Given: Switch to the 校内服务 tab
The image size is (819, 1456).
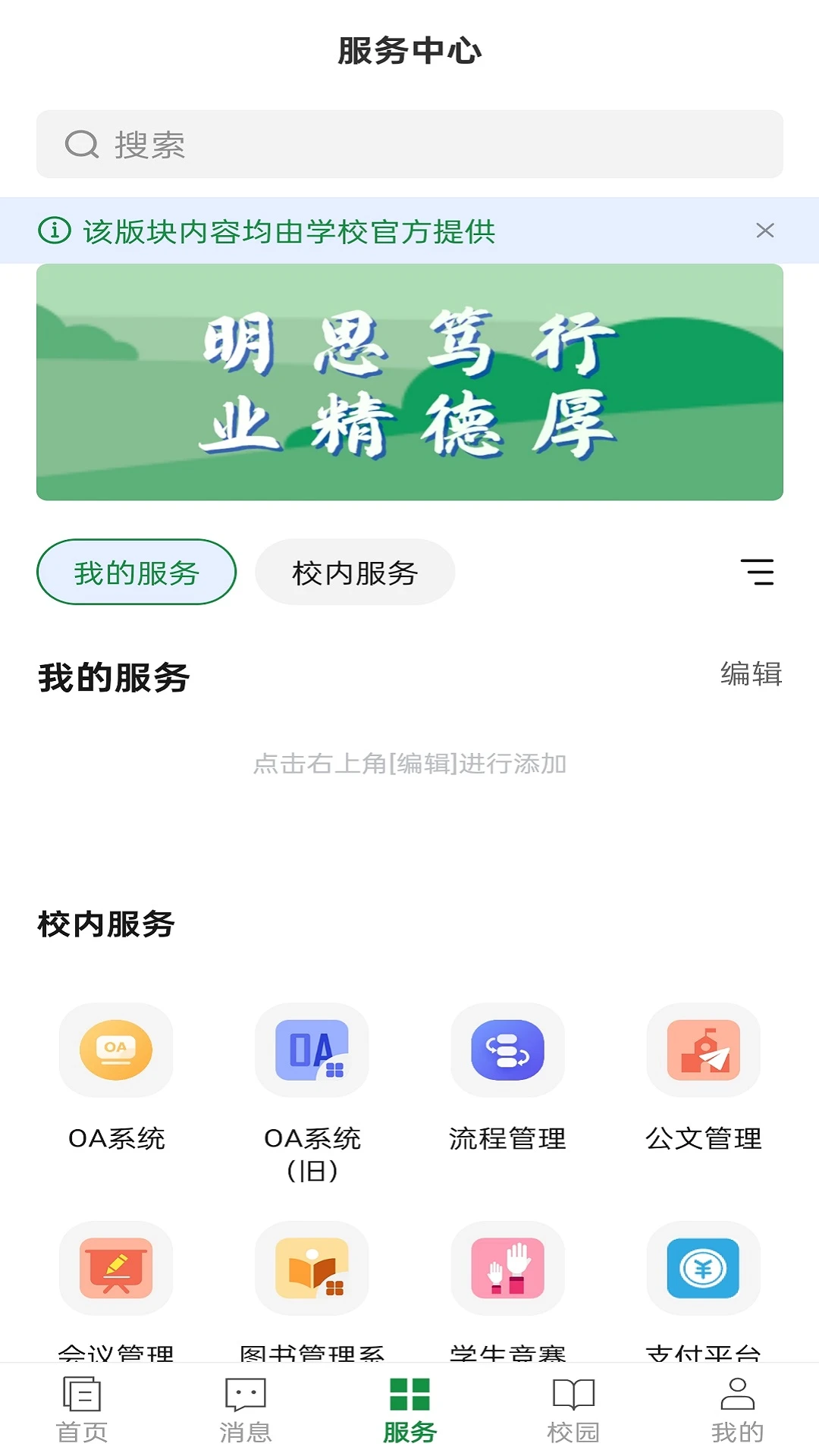Looking at the screenshot, I should point(355,573).
